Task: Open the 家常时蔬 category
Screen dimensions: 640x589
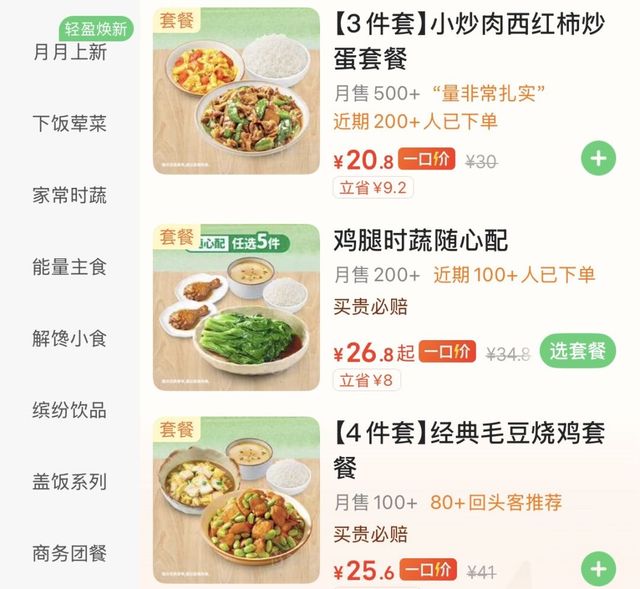Action: 70,196
